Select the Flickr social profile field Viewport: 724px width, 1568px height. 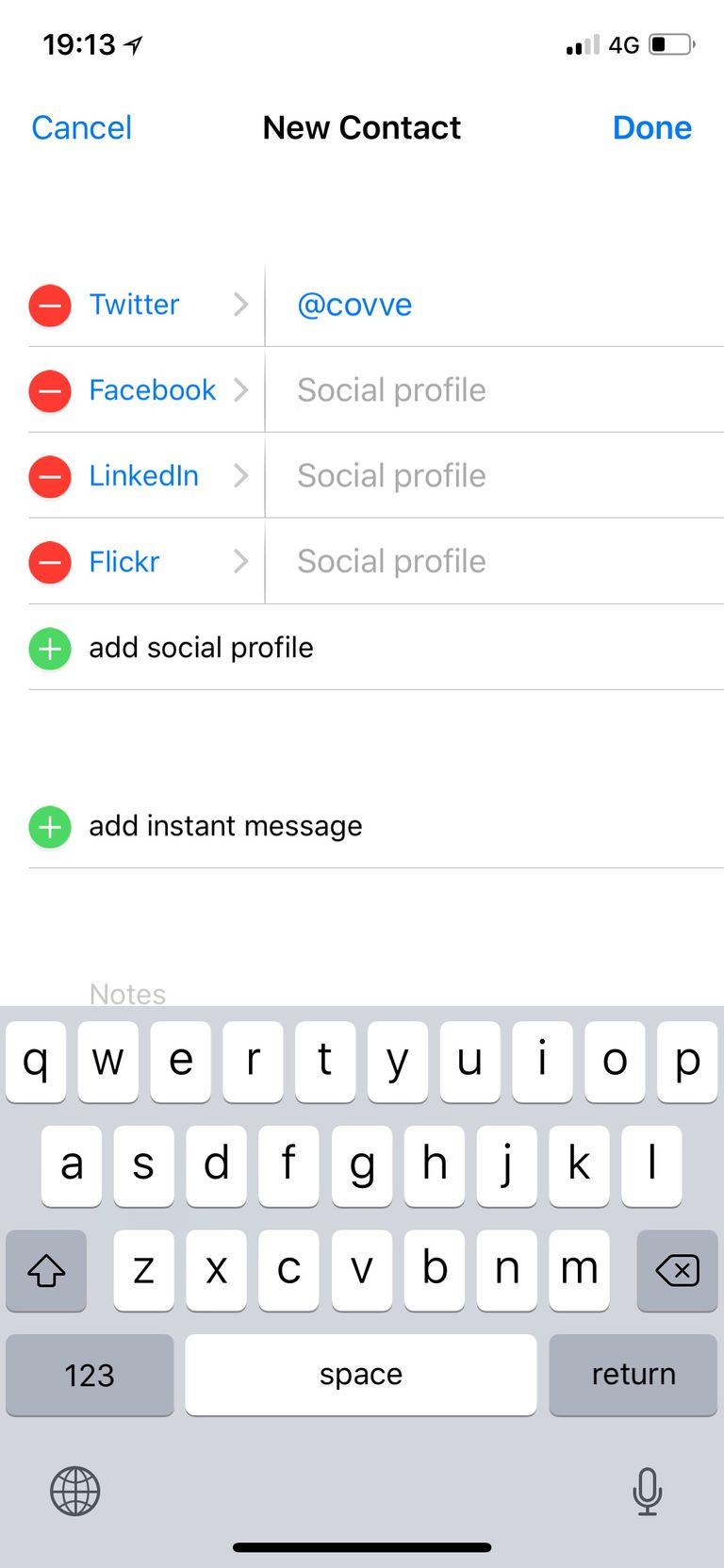click(495, 562)
